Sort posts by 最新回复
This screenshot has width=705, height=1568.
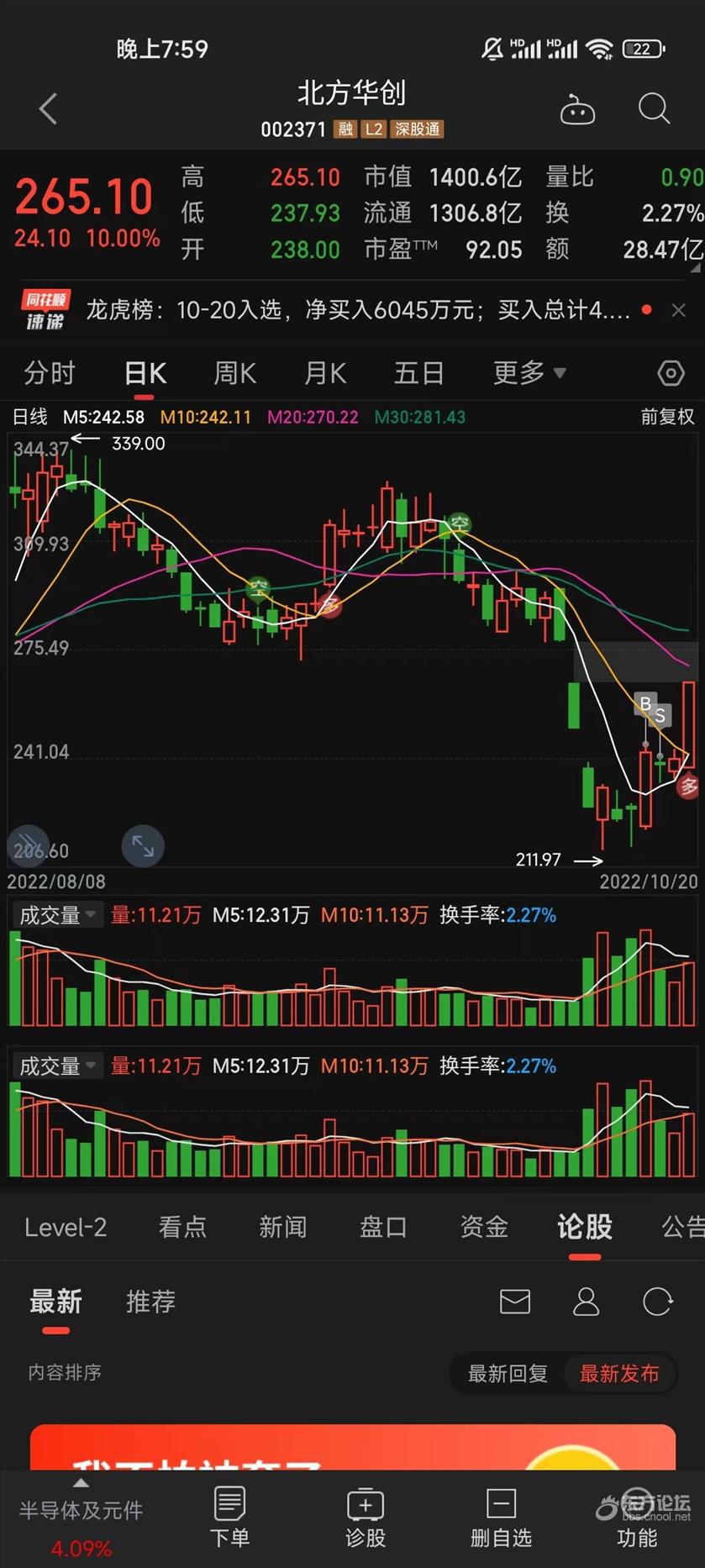508,1374
